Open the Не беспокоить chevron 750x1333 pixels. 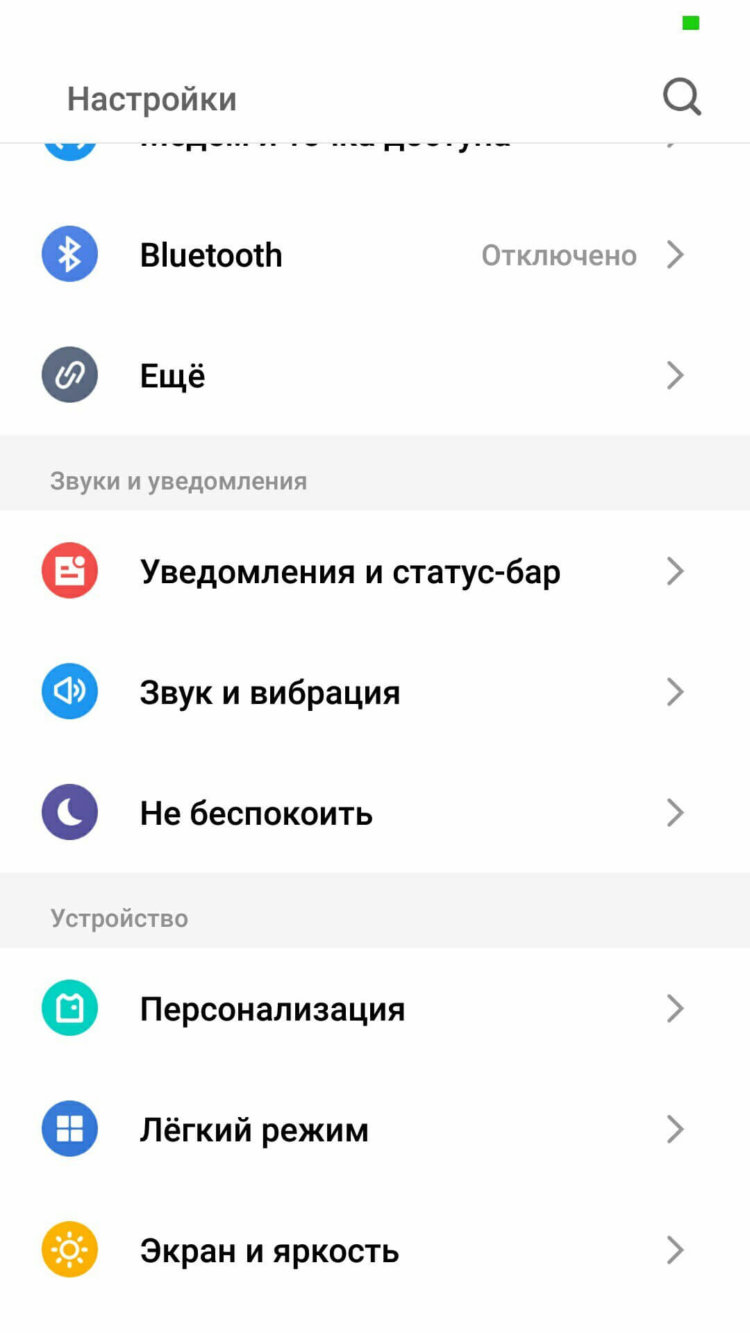click(674, 812)
